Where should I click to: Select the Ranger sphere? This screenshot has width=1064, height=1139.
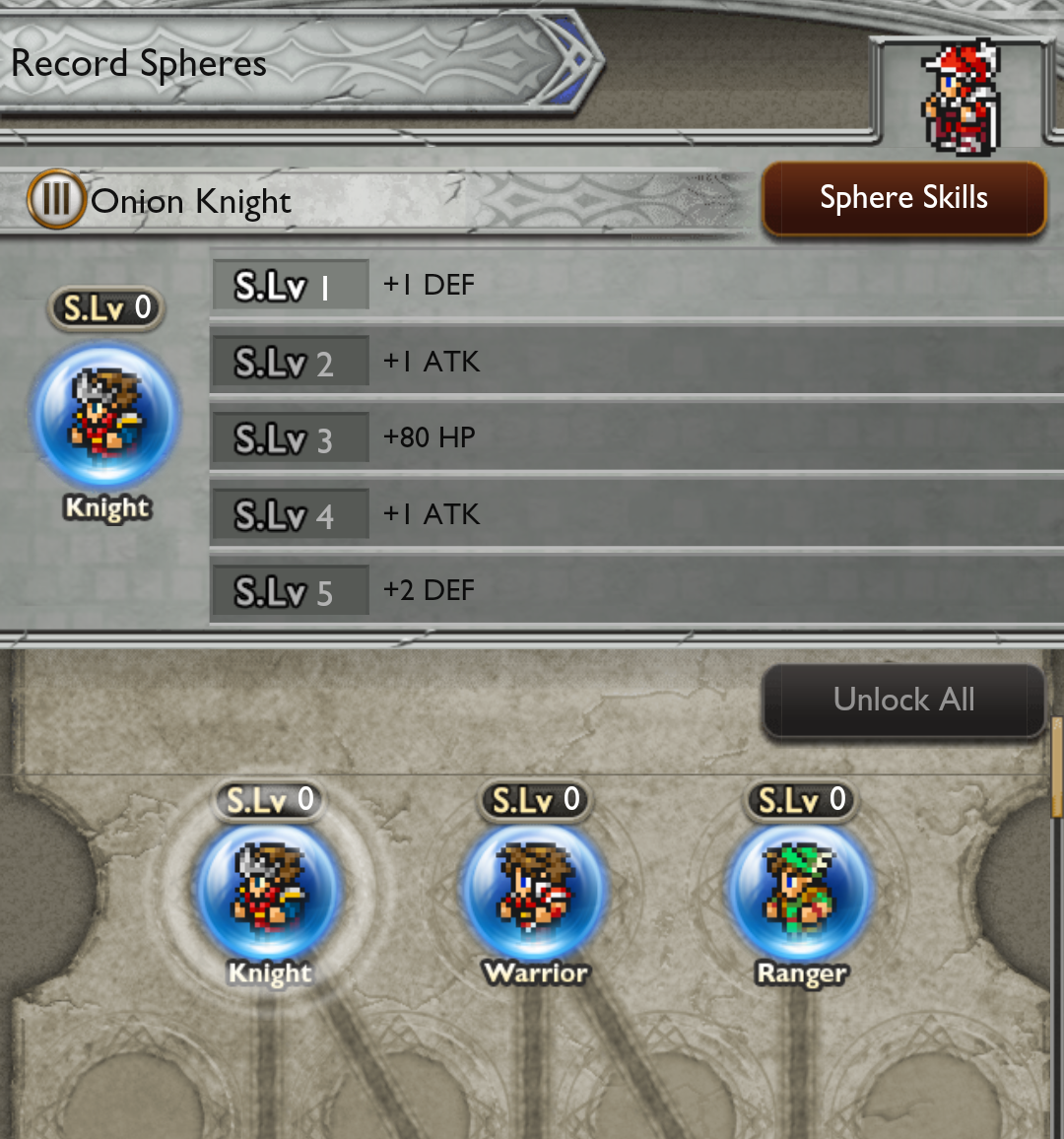click(x=801, y=892)
